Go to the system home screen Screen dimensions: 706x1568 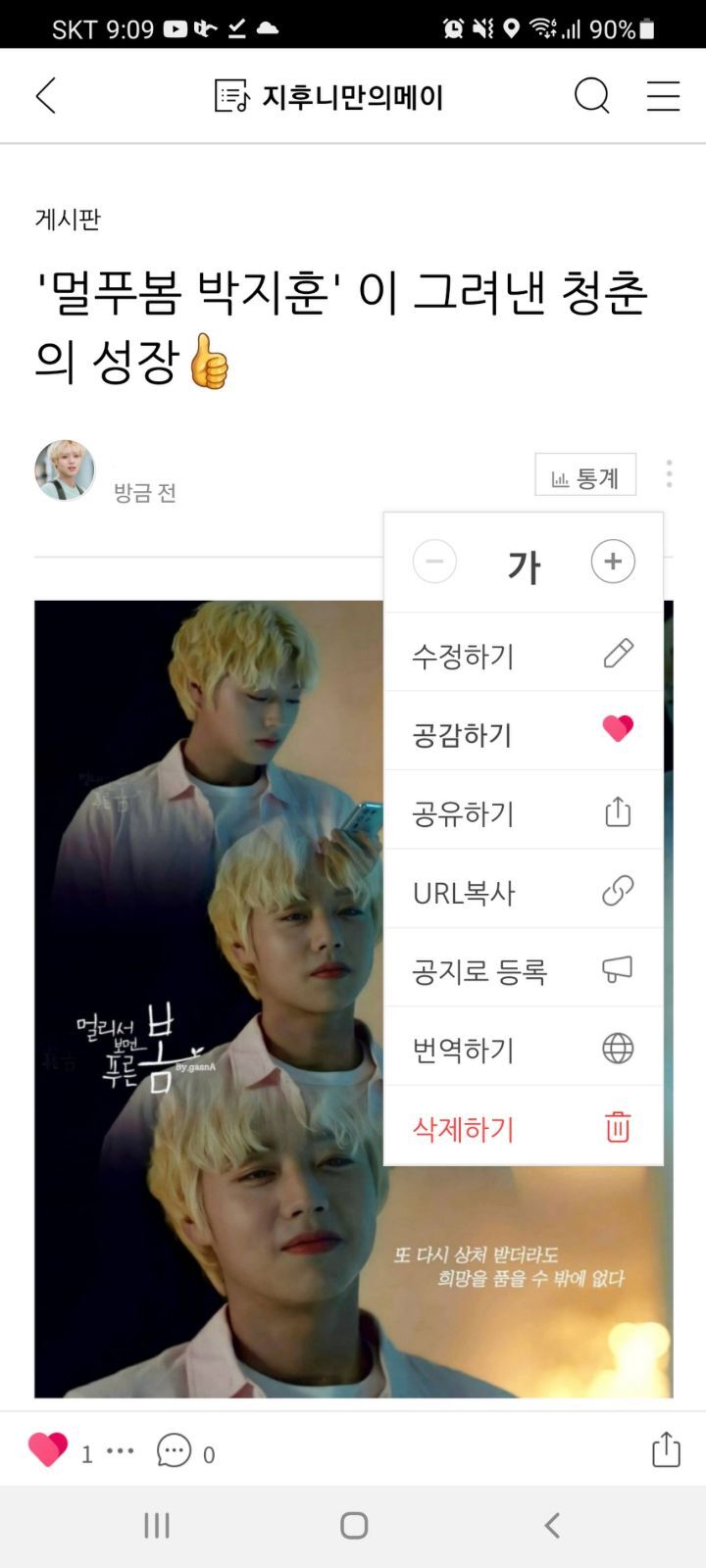(353, 1525)
